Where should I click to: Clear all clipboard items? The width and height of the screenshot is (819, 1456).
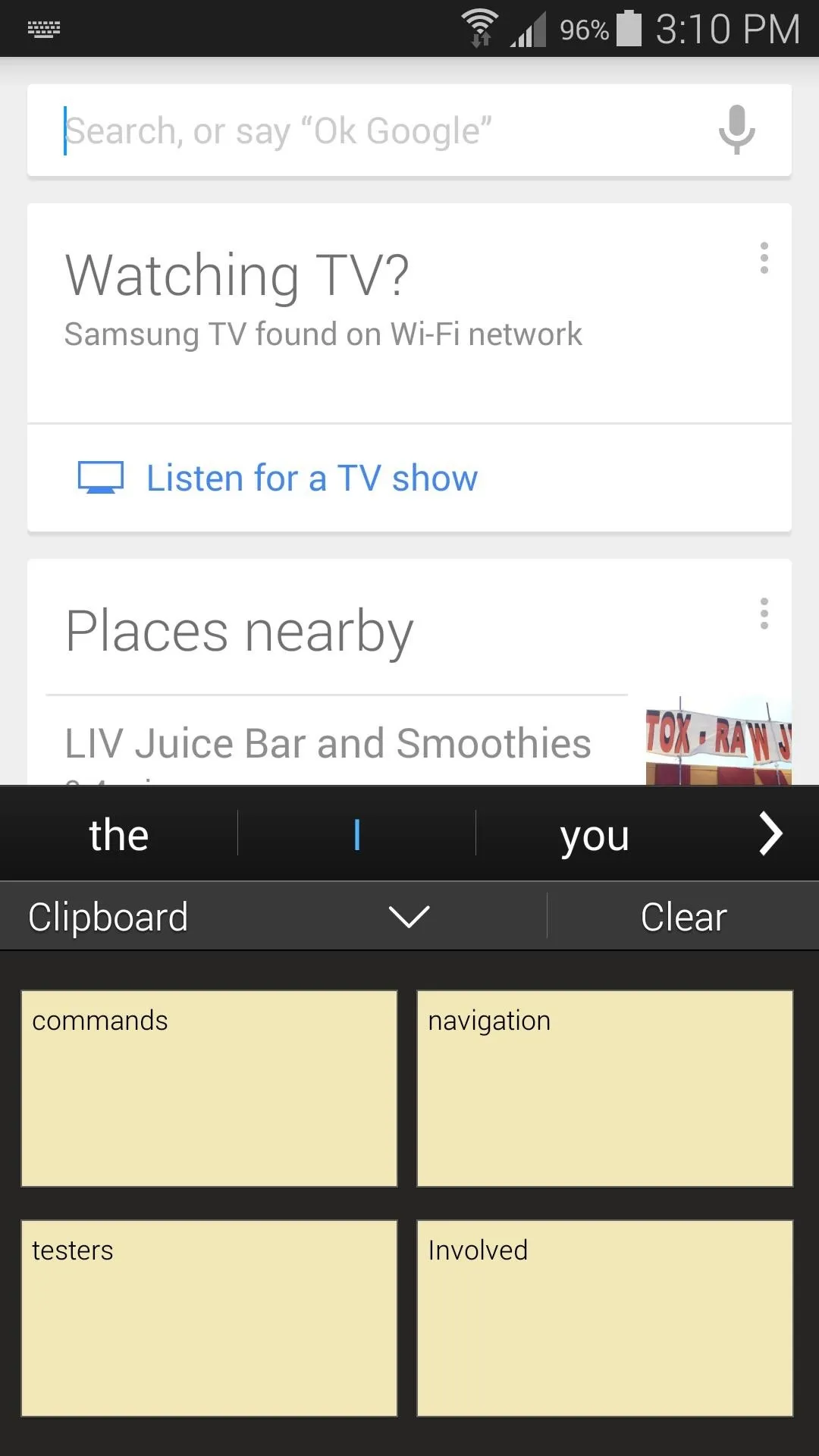click(x=683, y=917)
